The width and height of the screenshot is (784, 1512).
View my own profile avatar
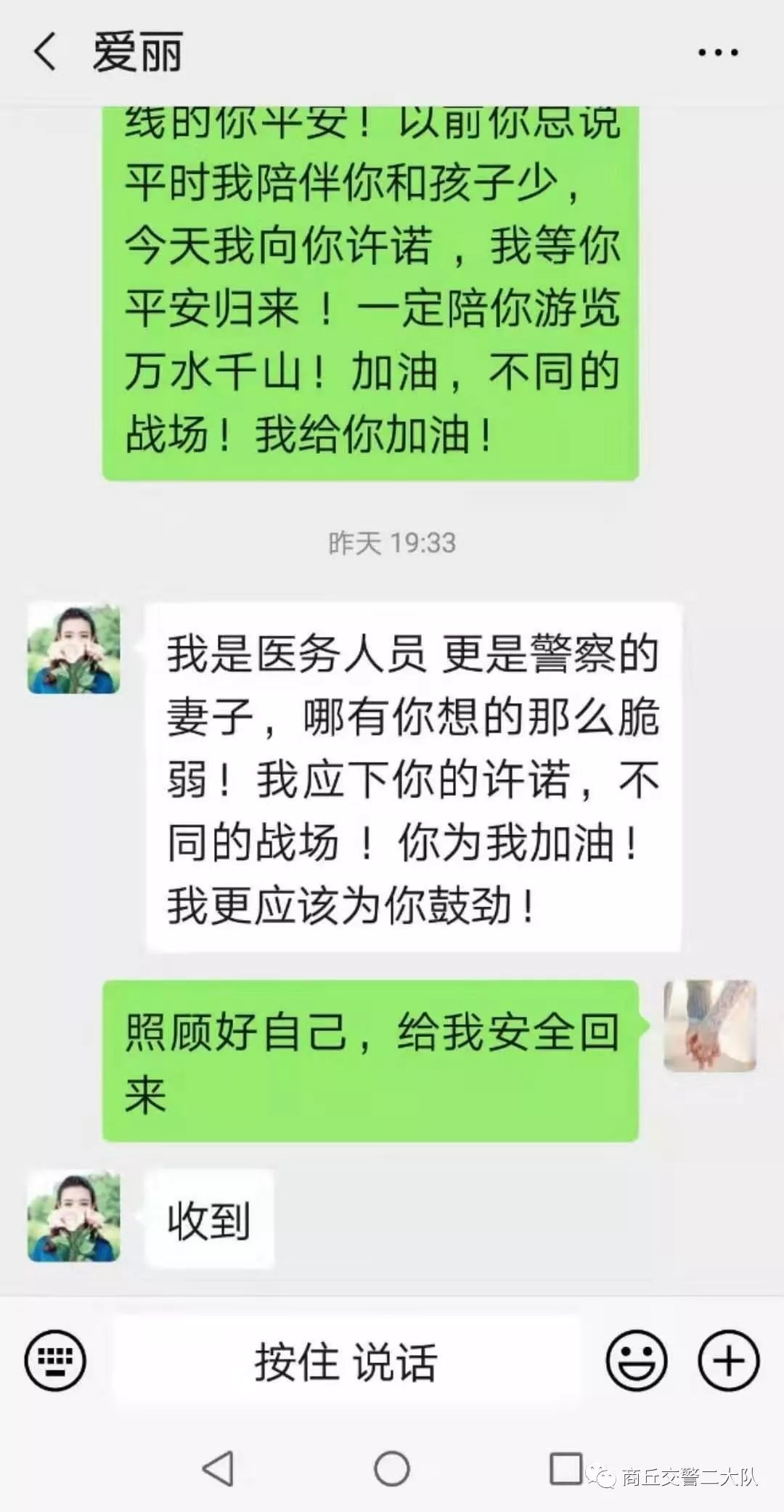point(710,1025)
